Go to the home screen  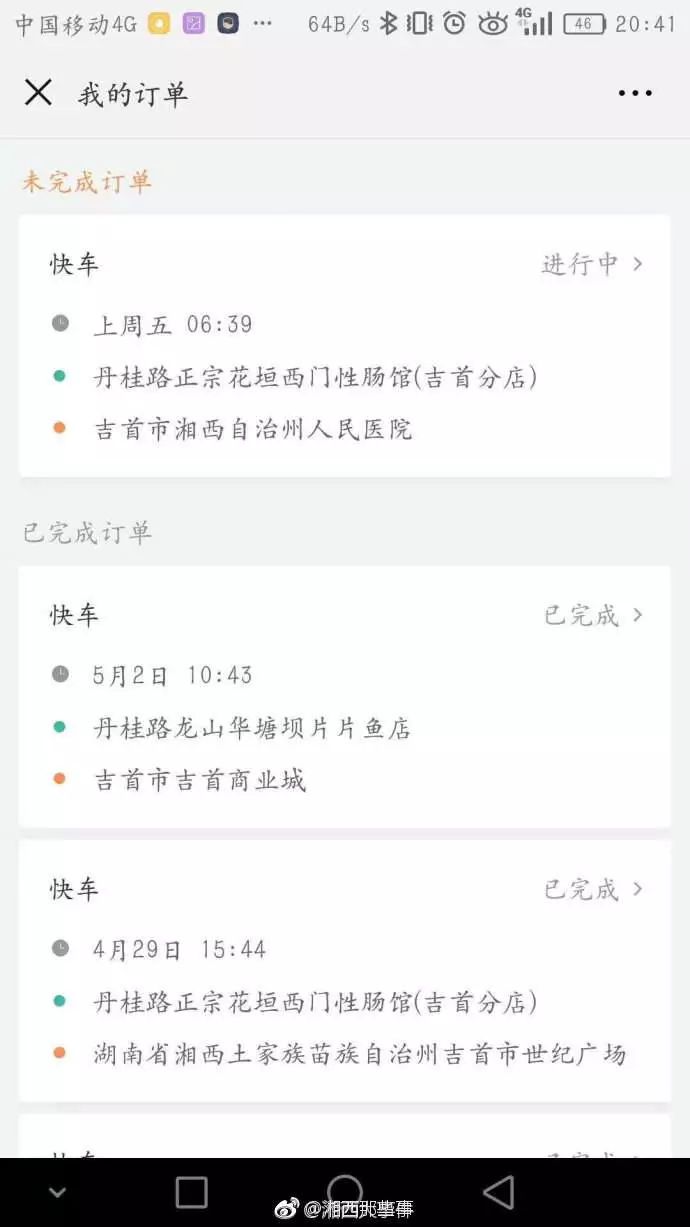[x=344, y=1191]
